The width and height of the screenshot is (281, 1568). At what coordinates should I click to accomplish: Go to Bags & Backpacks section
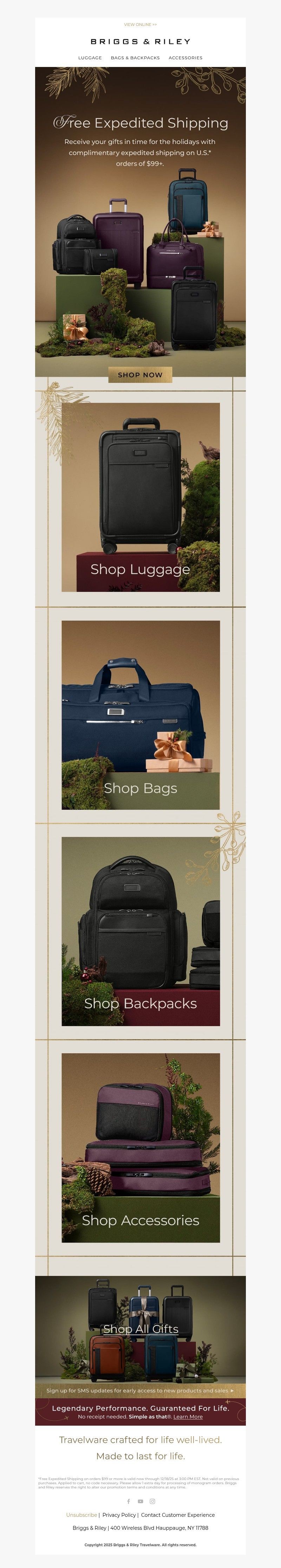click(x=135, y=58)
